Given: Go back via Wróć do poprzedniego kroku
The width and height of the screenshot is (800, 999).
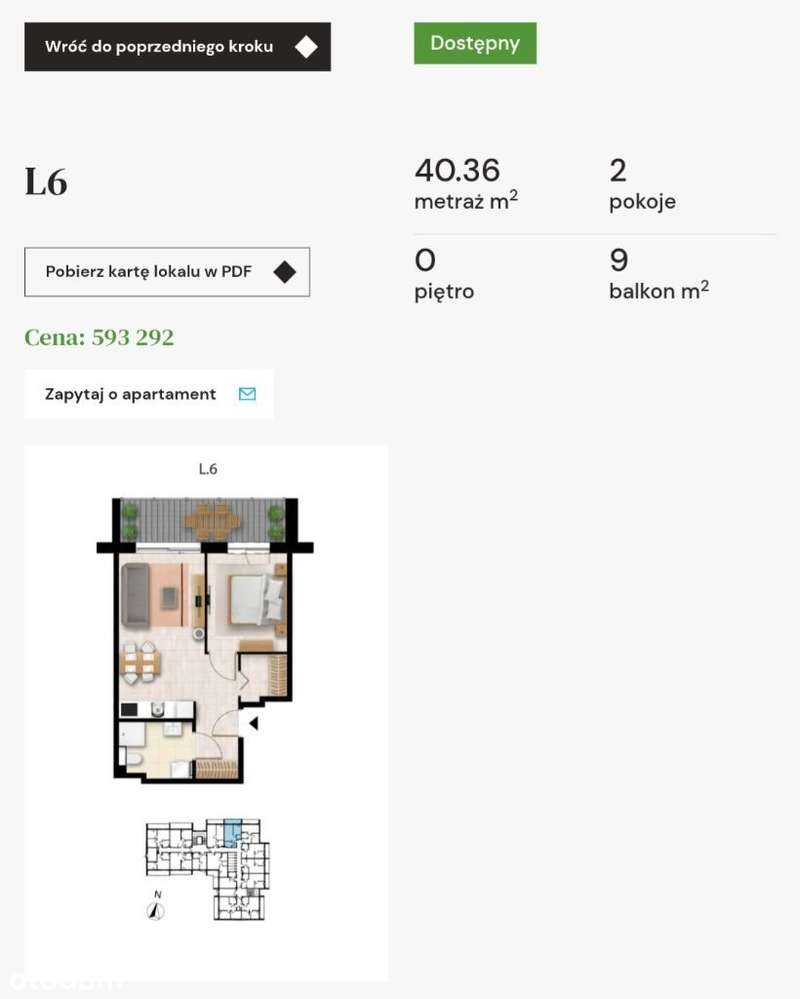Looking at the screenshot, I should click(x=177, y=47).
